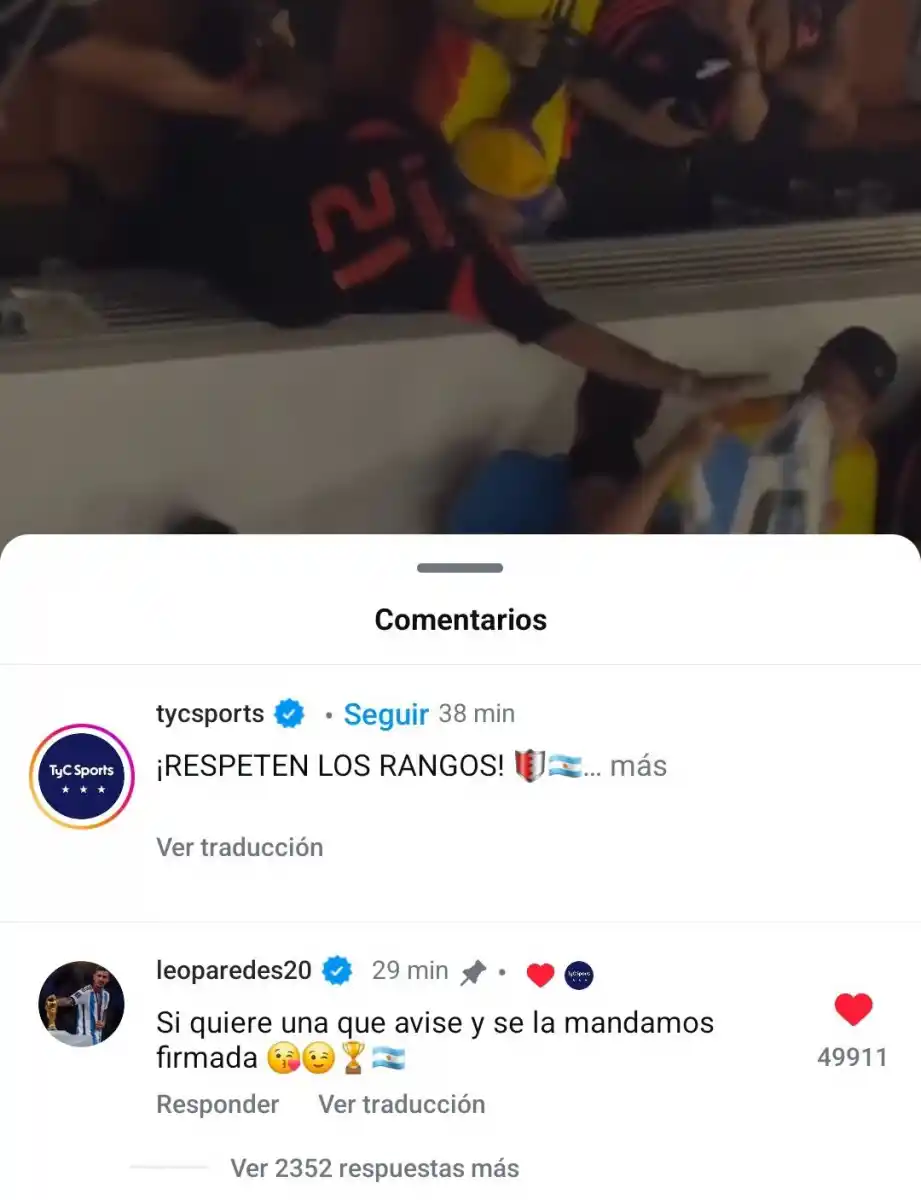Viewport: 921px width, 1200px height.
Task: Click tycsports verified badge
Action: [x=288, y=714]
